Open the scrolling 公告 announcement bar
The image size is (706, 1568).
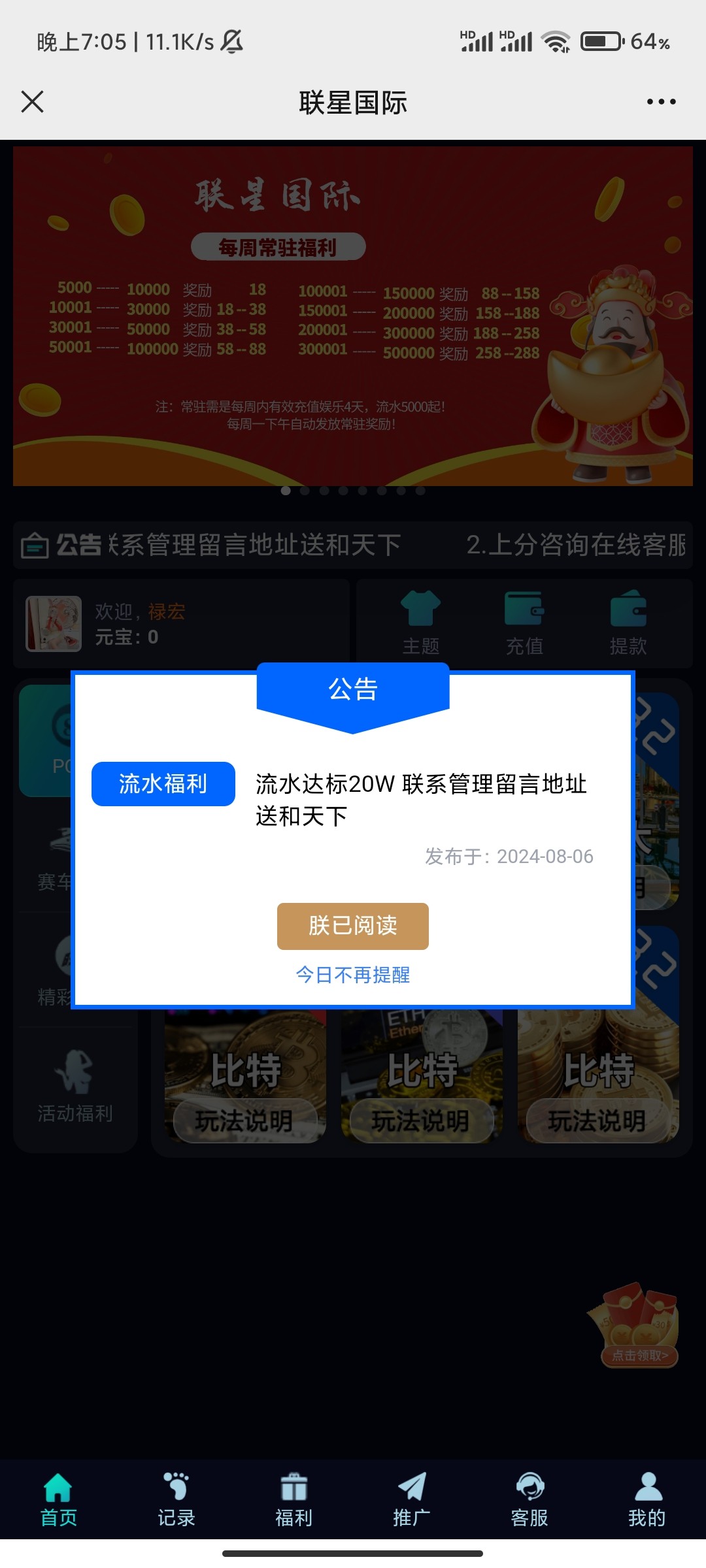point(353,546)
